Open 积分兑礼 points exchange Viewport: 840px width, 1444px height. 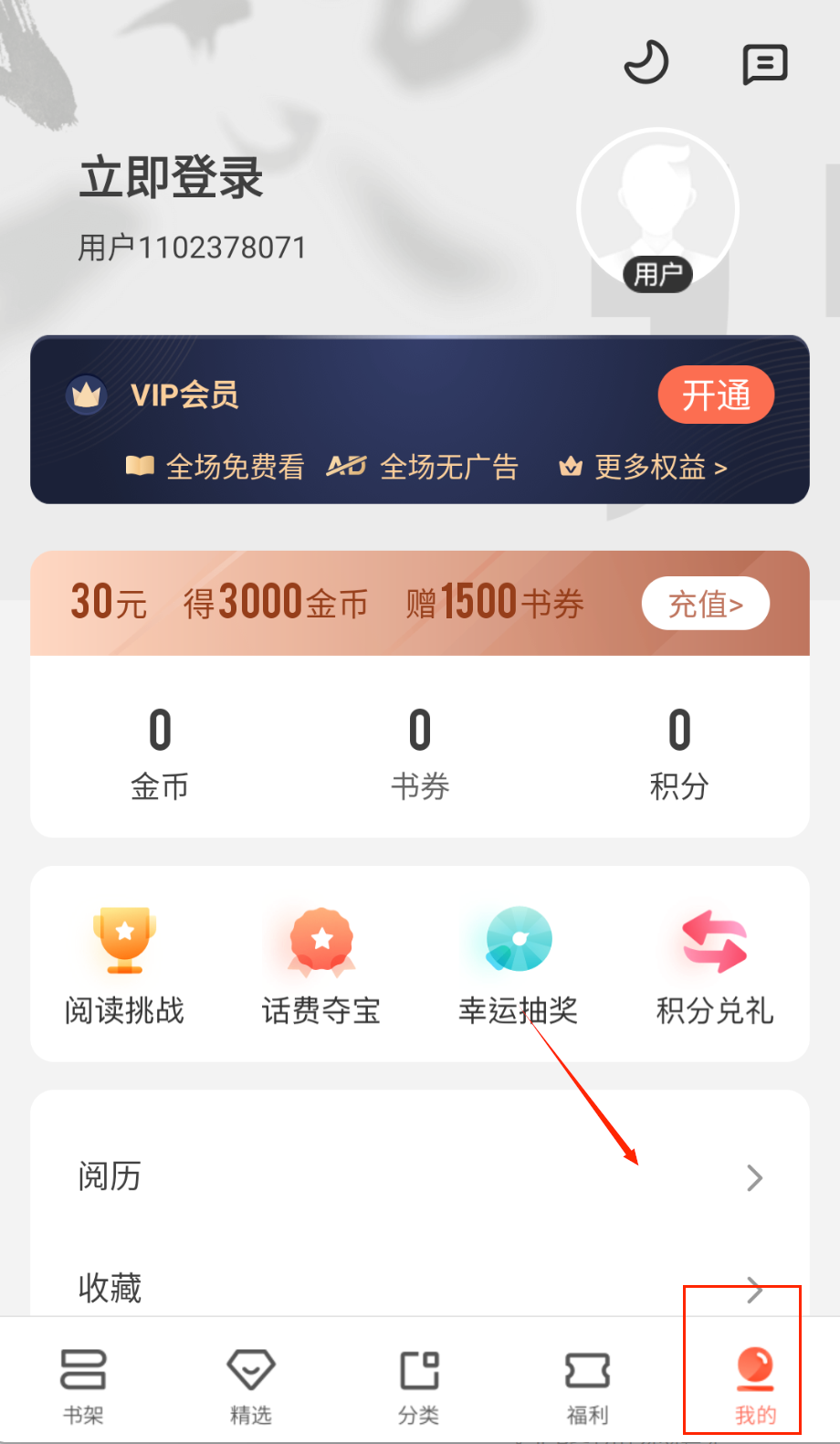click(x=715, y=964)
